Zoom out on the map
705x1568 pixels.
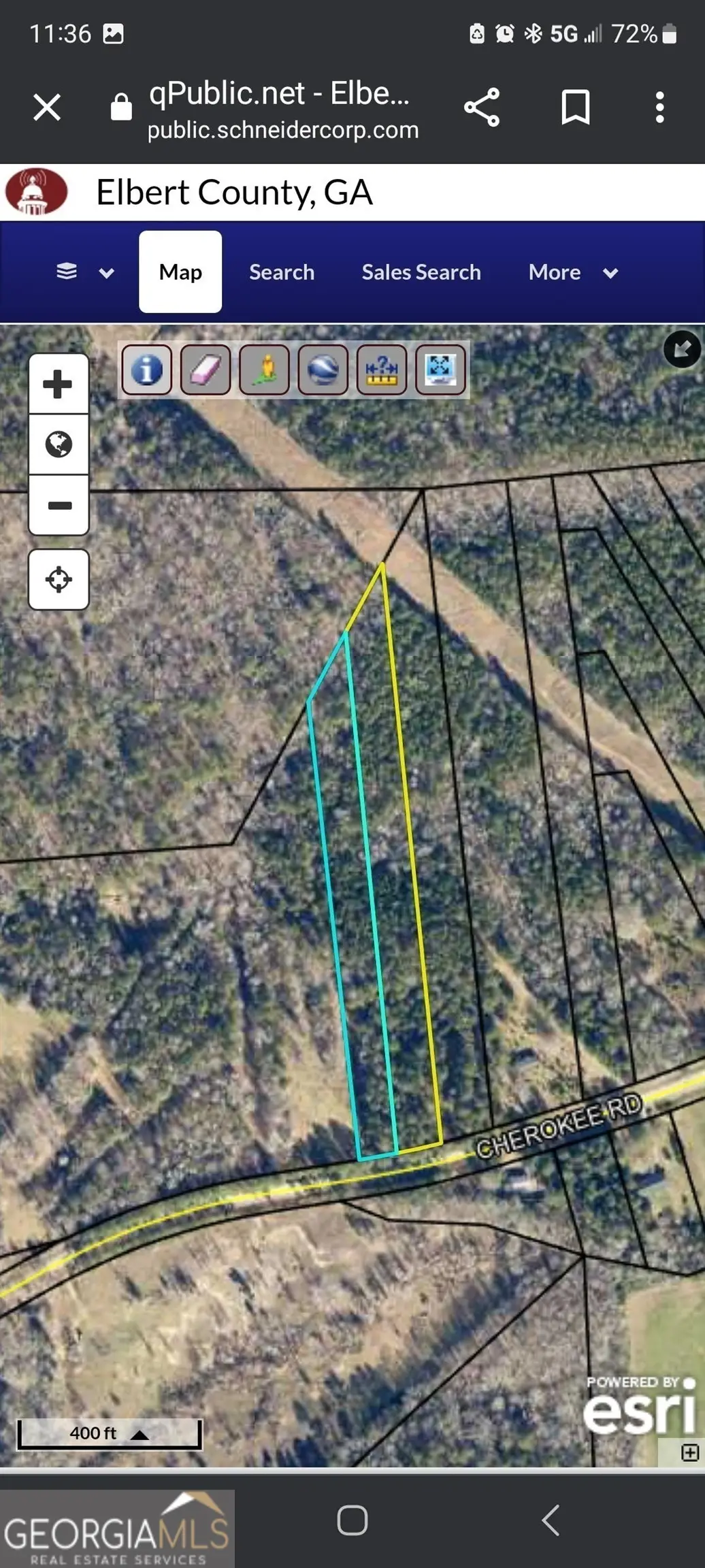pos(59,505)
